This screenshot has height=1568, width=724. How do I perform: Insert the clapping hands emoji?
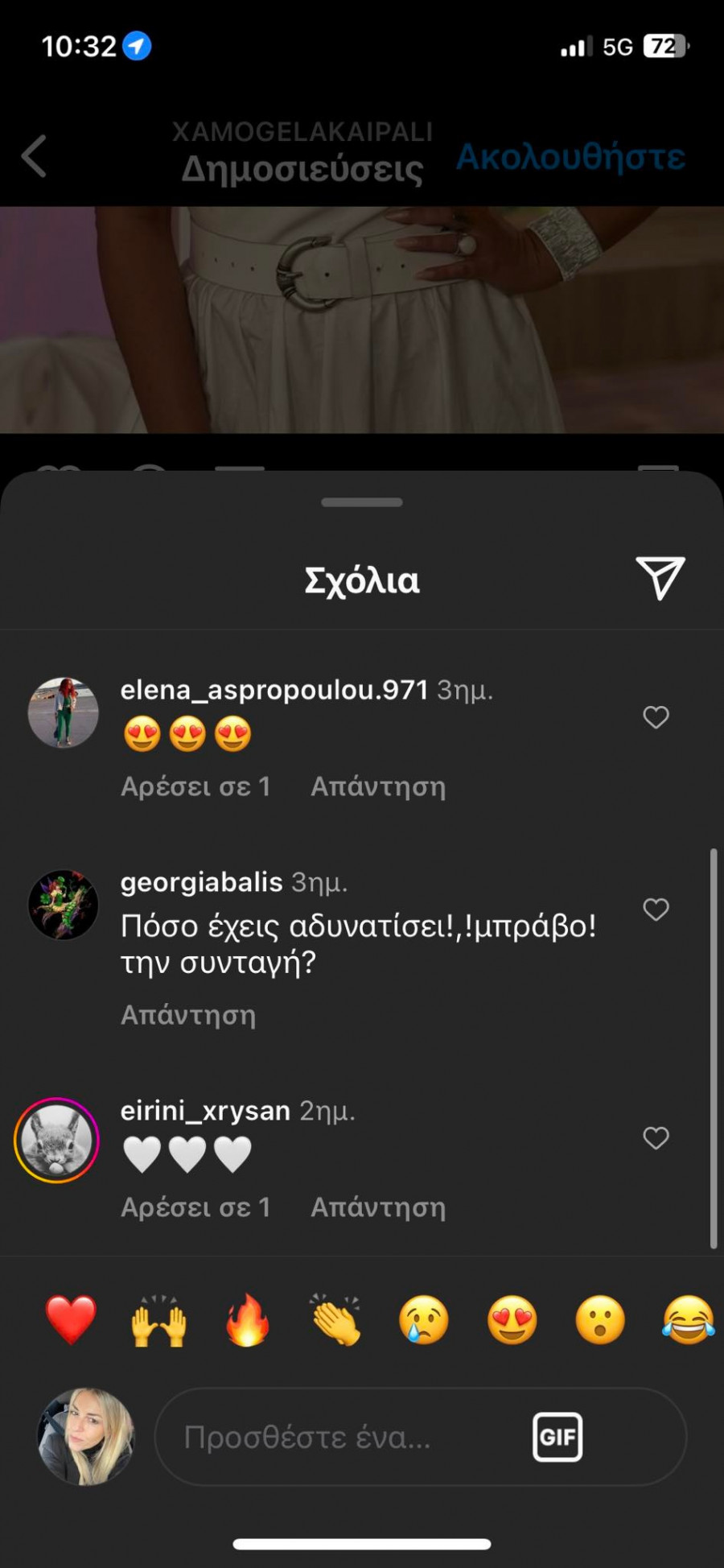pos(335,1320)
